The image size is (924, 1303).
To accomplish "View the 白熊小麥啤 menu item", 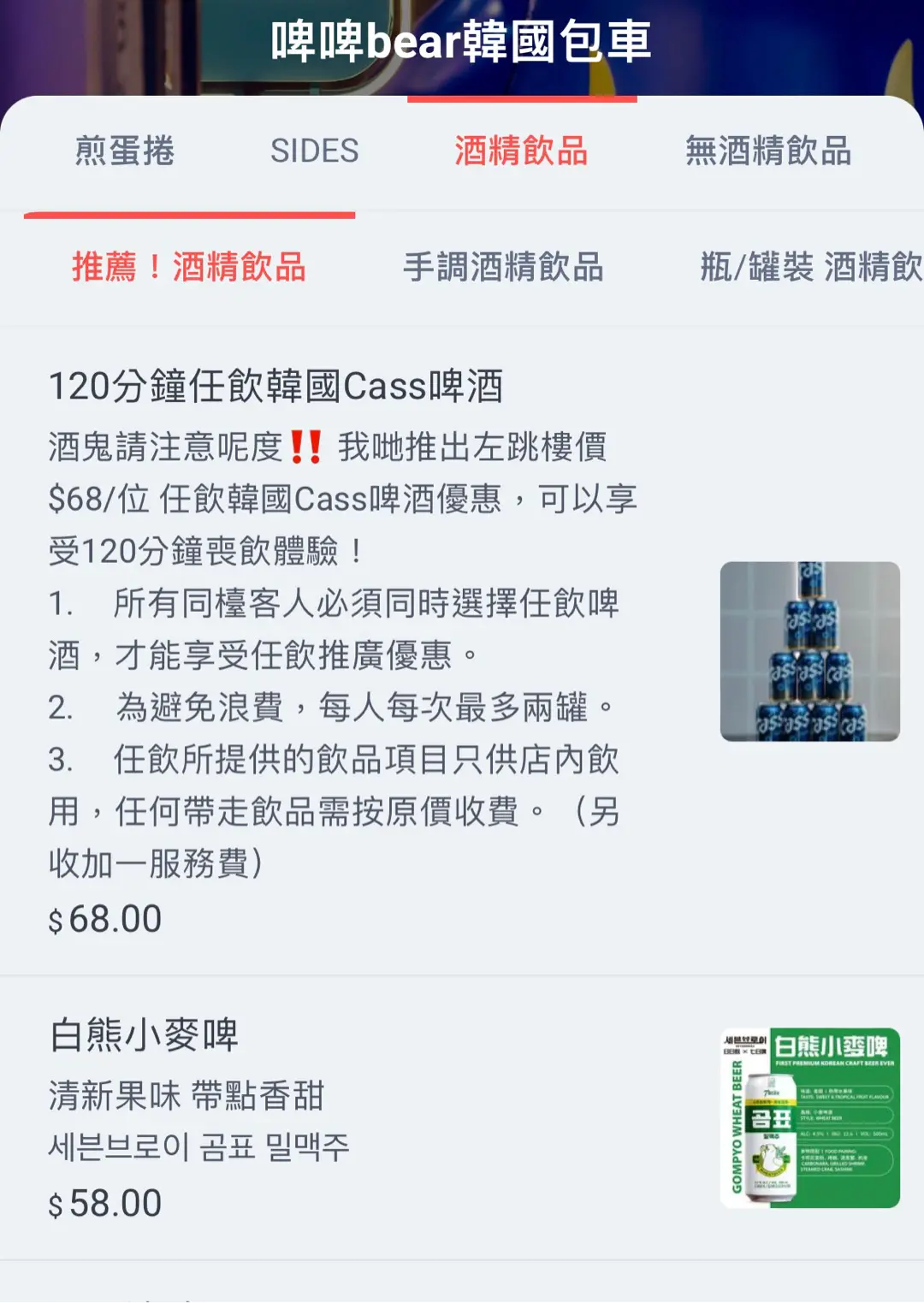I will [145, 1035].
